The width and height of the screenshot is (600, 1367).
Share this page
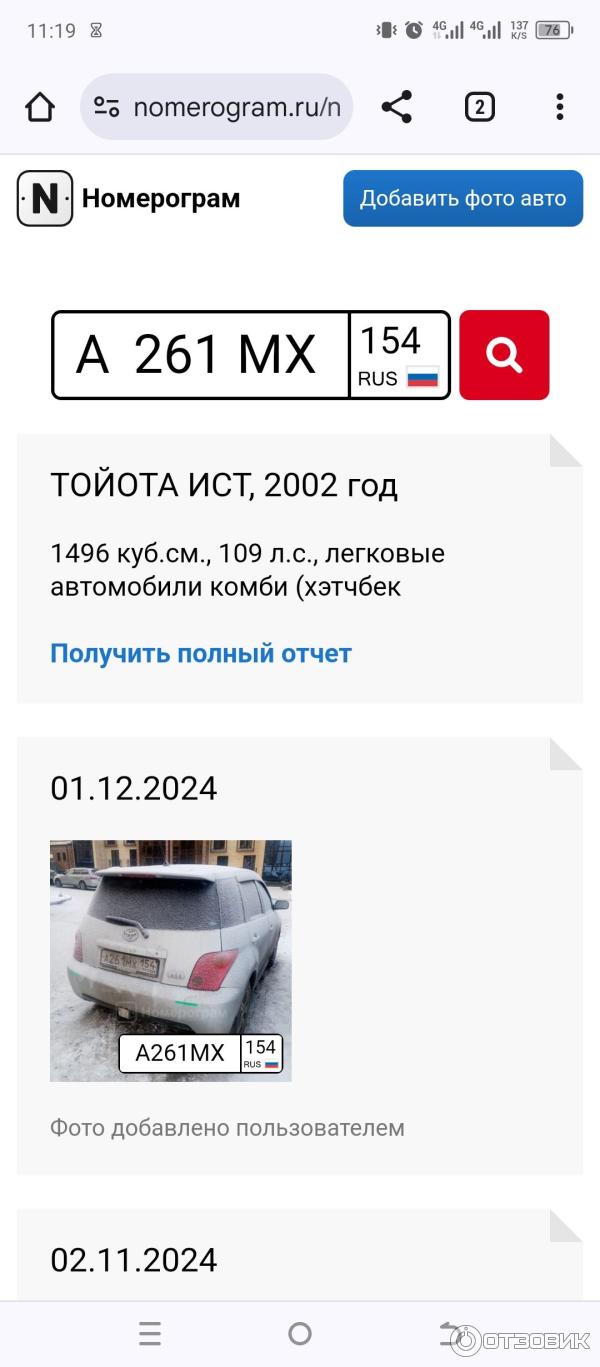pos(397,107)
